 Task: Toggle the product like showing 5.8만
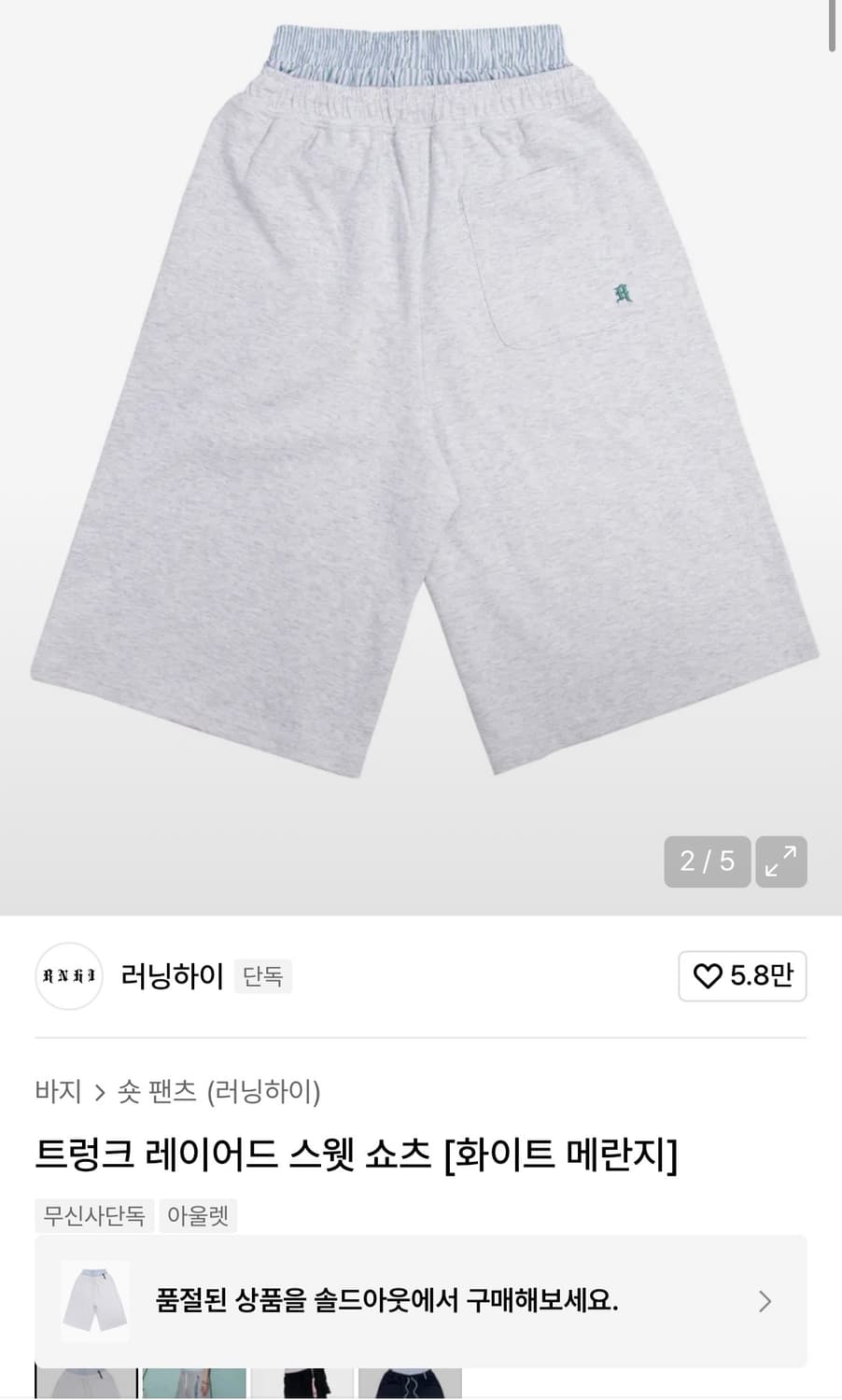(742, 976)
